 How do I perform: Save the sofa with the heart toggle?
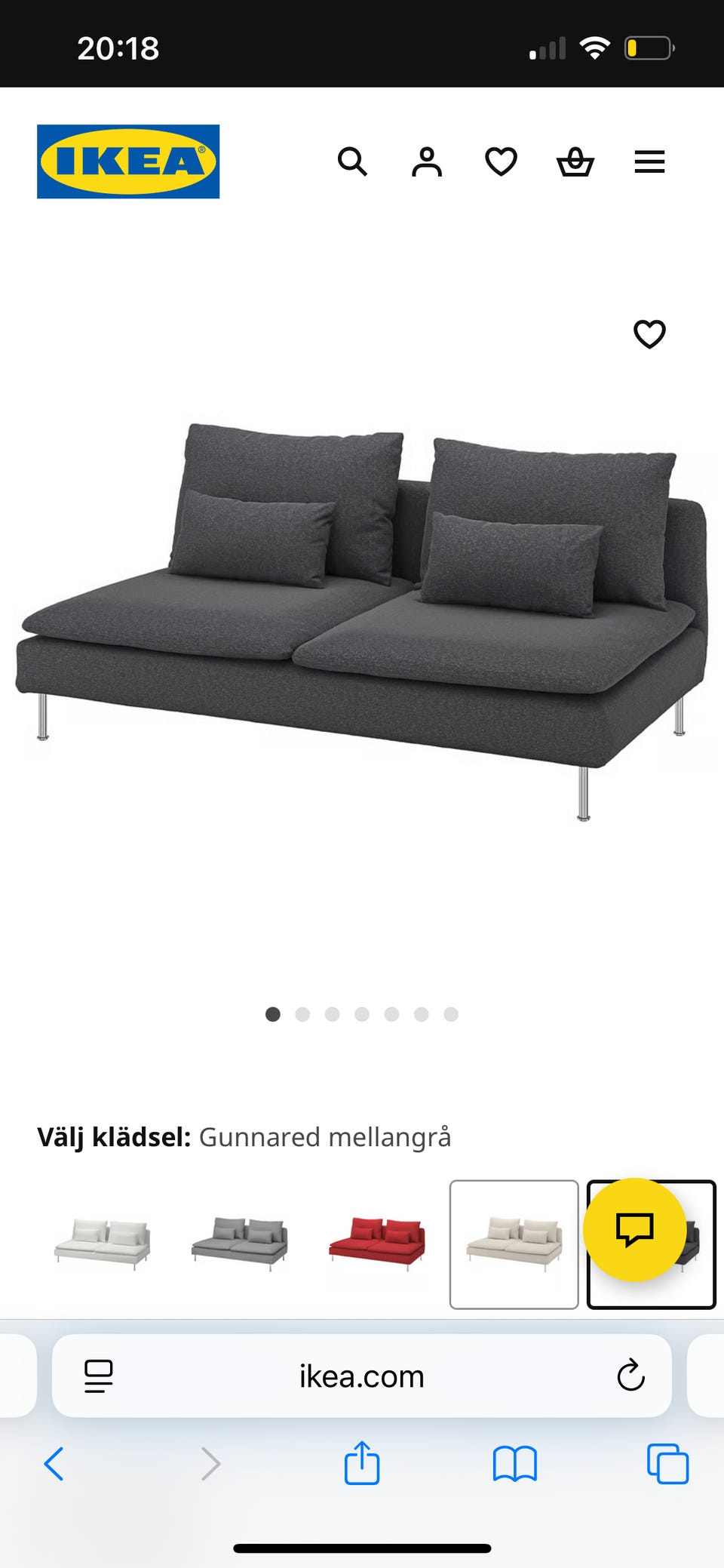click(x=650, y=333)
